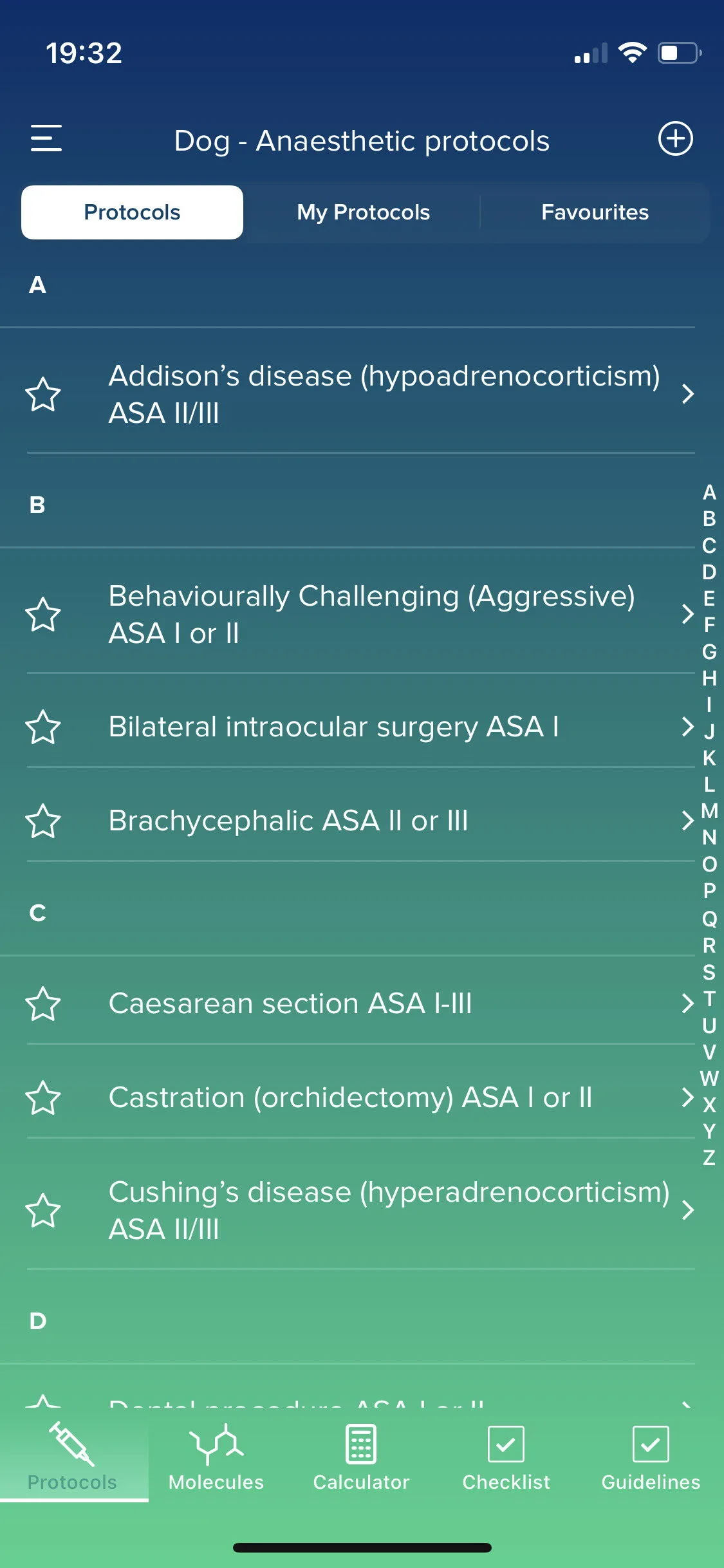Open Caesarean section ASA I-III protocol
724x1568 pixels.
pyautogui.click(x=360, y=1003)
